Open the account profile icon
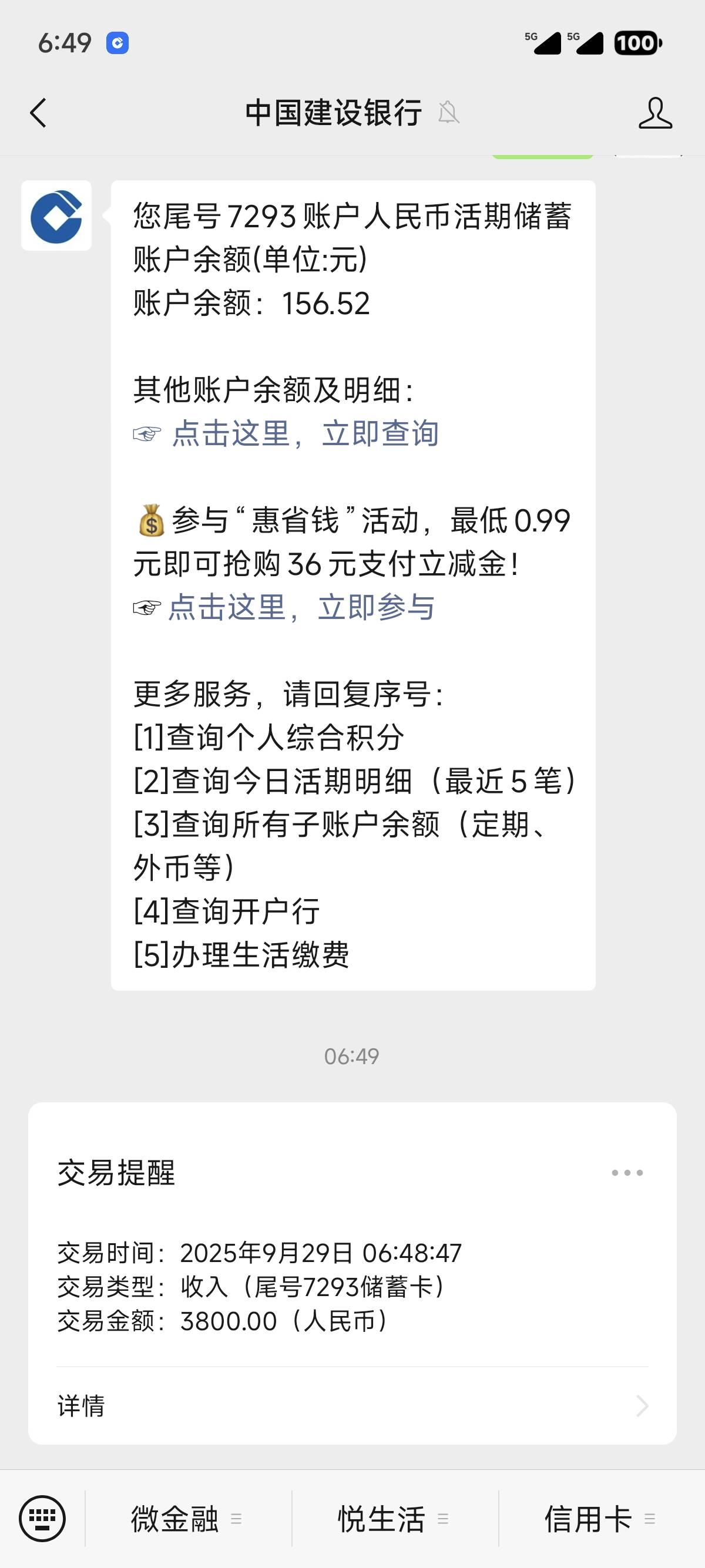The width and height of the screenshot is (705, 1568). click(x=655, y=113)
